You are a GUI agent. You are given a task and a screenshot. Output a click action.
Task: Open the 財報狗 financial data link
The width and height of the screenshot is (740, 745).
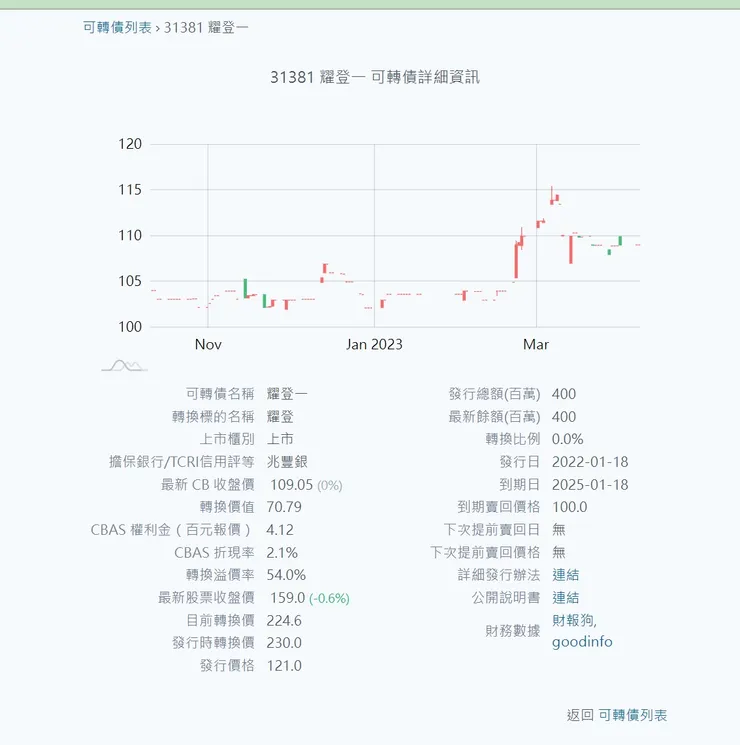point(573,621)
